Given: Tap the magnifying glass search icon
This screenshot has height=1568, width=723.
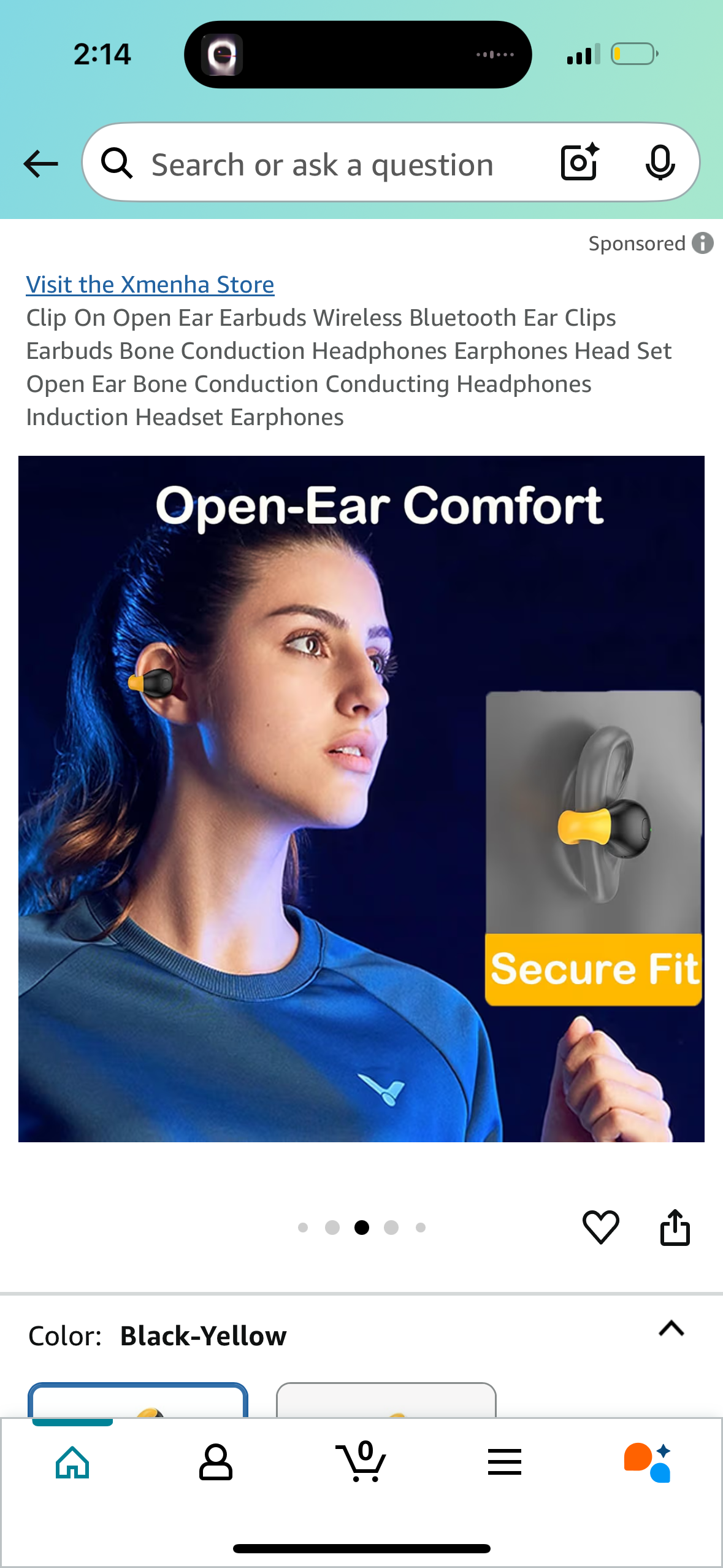Looking at the screenshot, I should [118, 164].
